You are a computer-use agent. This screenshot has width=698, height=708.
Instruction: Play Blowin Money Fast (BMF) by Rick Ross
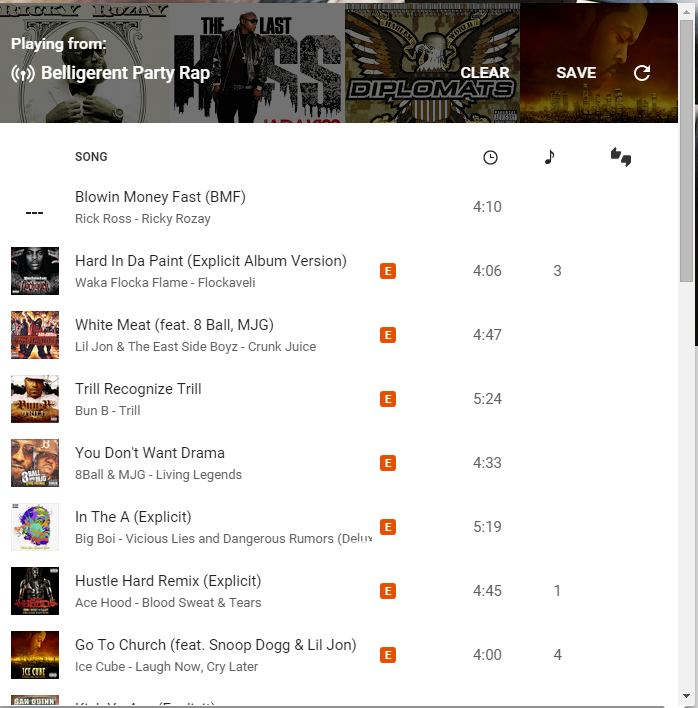click(x=160, y=197)
